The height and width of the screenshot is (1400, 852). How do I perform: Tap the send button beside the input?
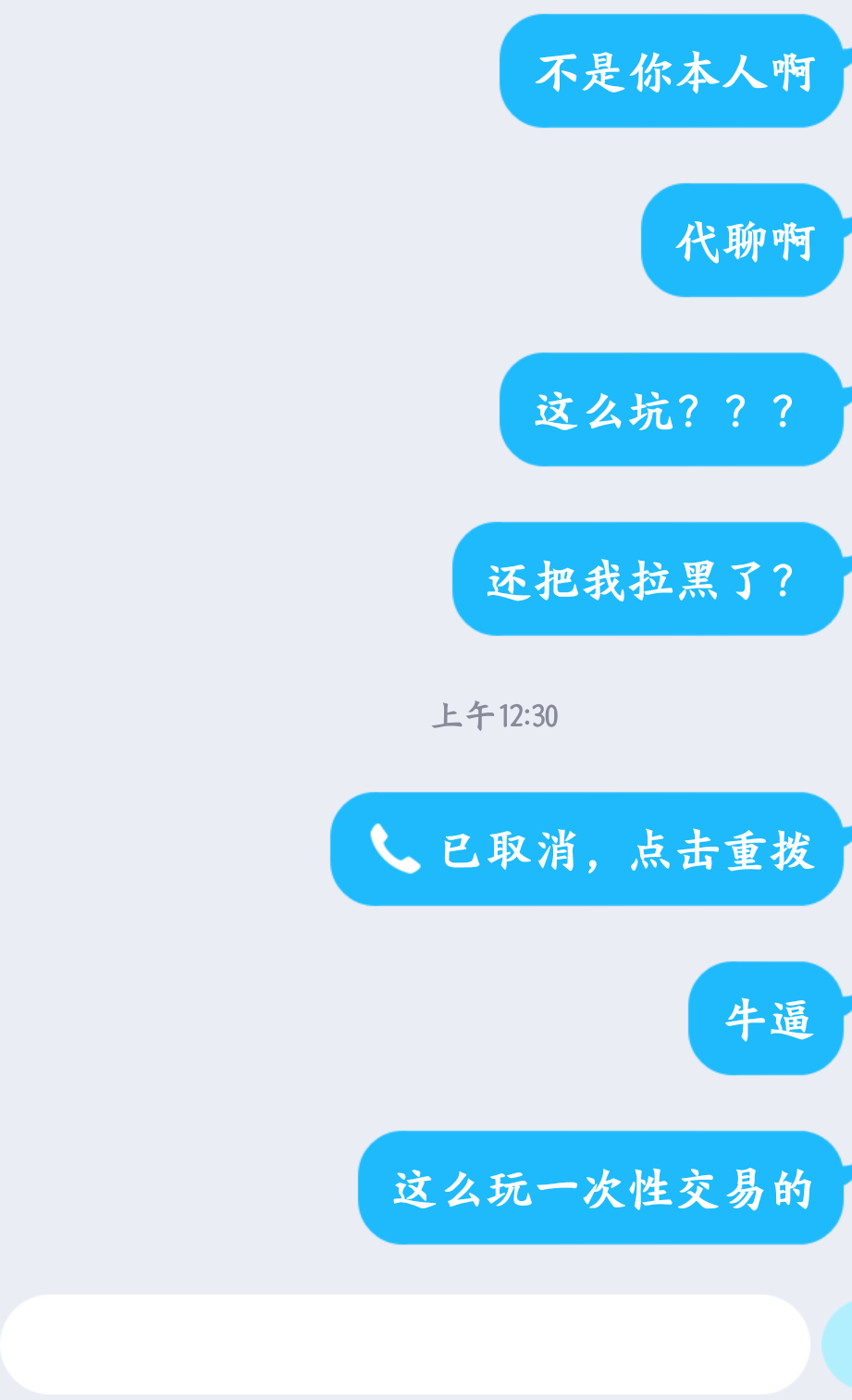coord(837,1344)
